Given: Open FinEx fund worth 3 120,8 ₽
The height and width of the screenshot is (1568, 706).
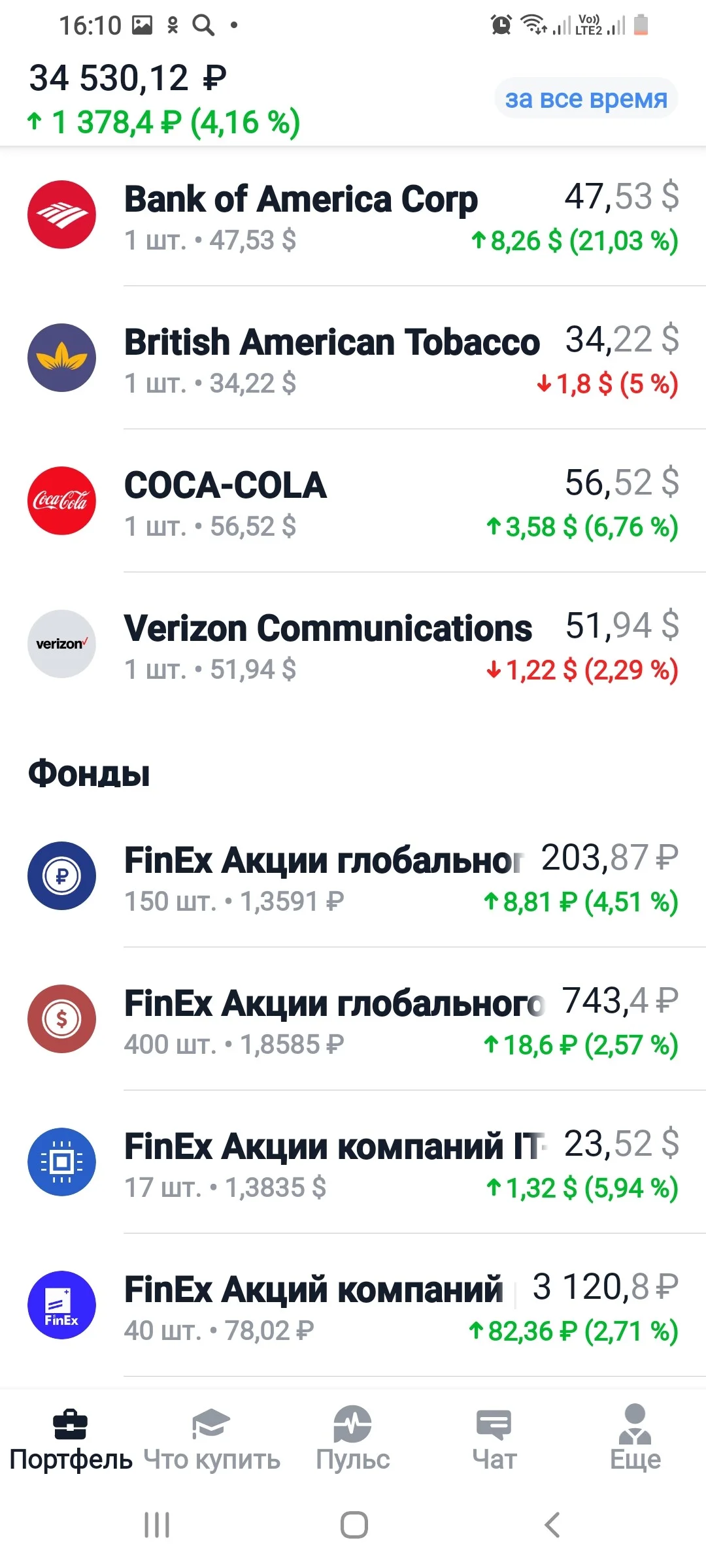Looking at the screenshot, I should pyautogui.click(x=353, y=1305).
